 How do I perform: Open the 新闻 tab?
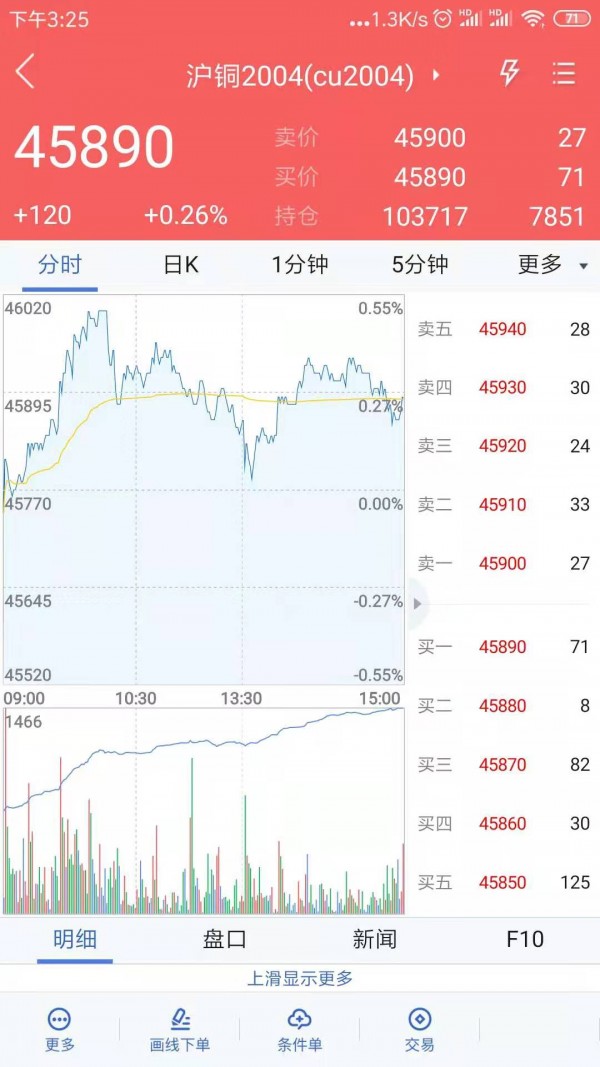pyautogui.click(x=375, y=940)
